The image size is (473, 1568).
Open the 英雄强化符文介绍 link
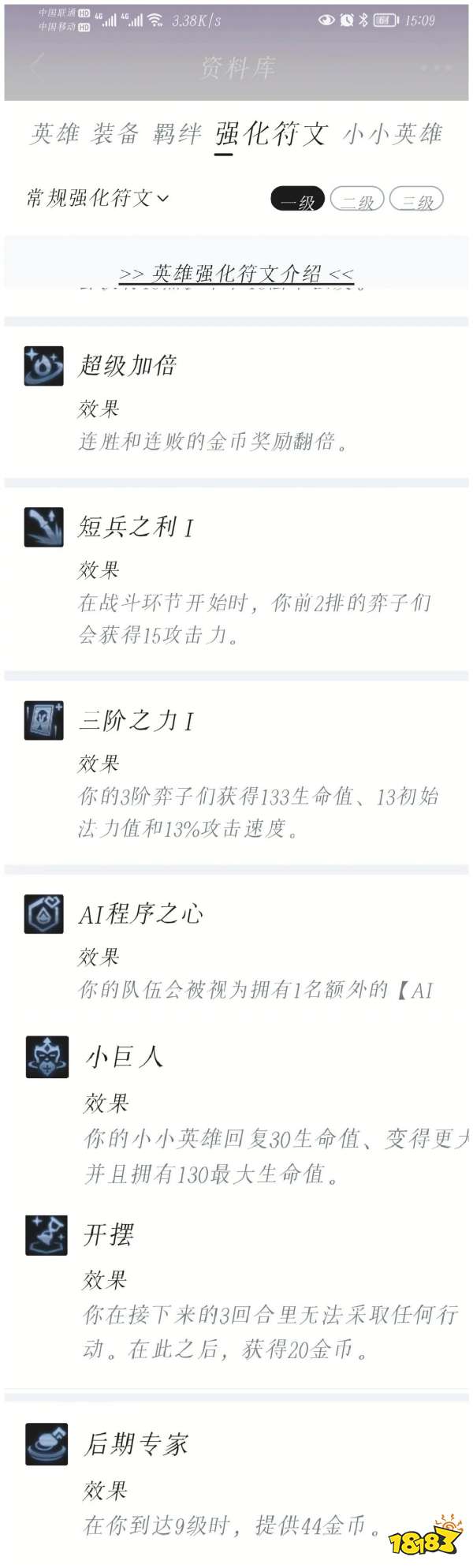coord(236,274)
